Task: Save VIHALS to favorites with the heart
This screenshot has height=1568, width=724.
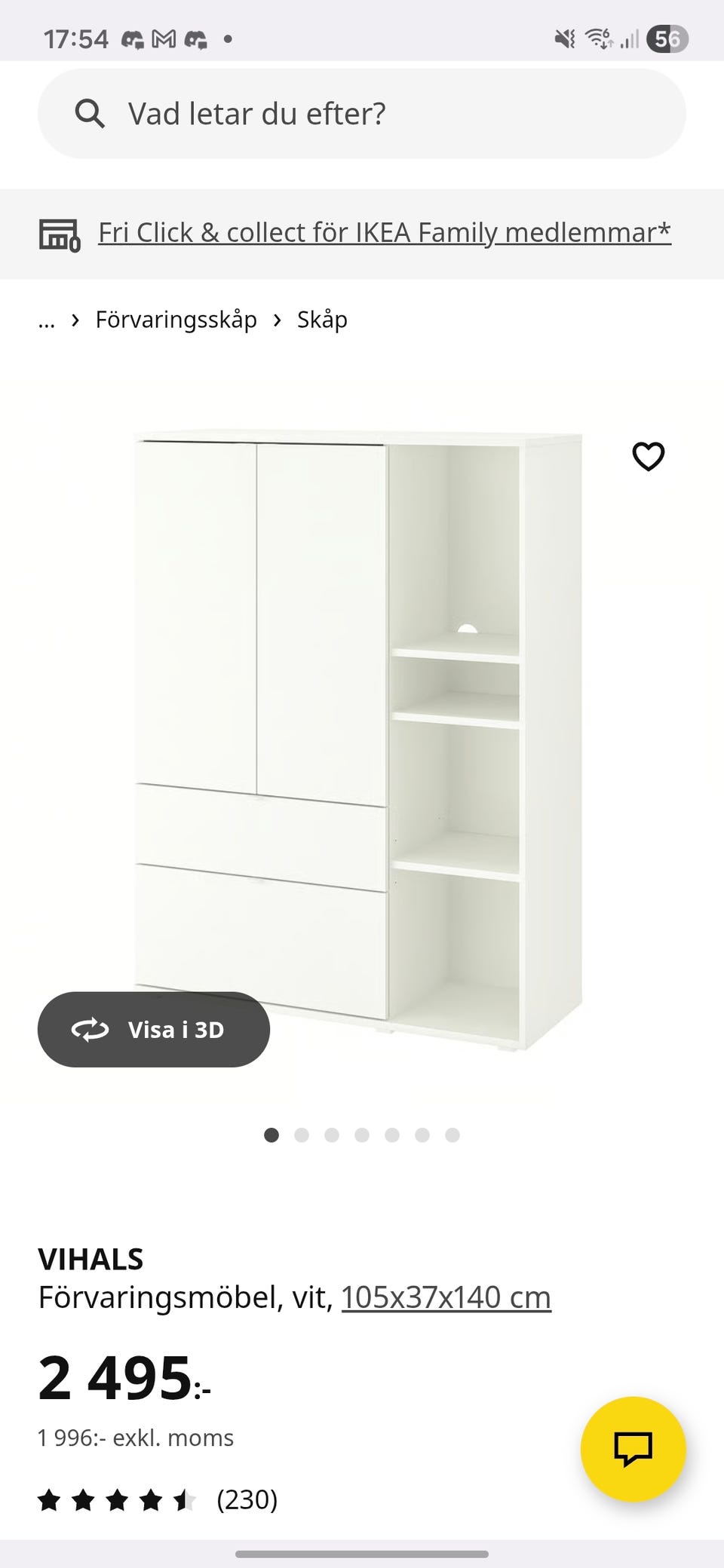Action: 648,456
